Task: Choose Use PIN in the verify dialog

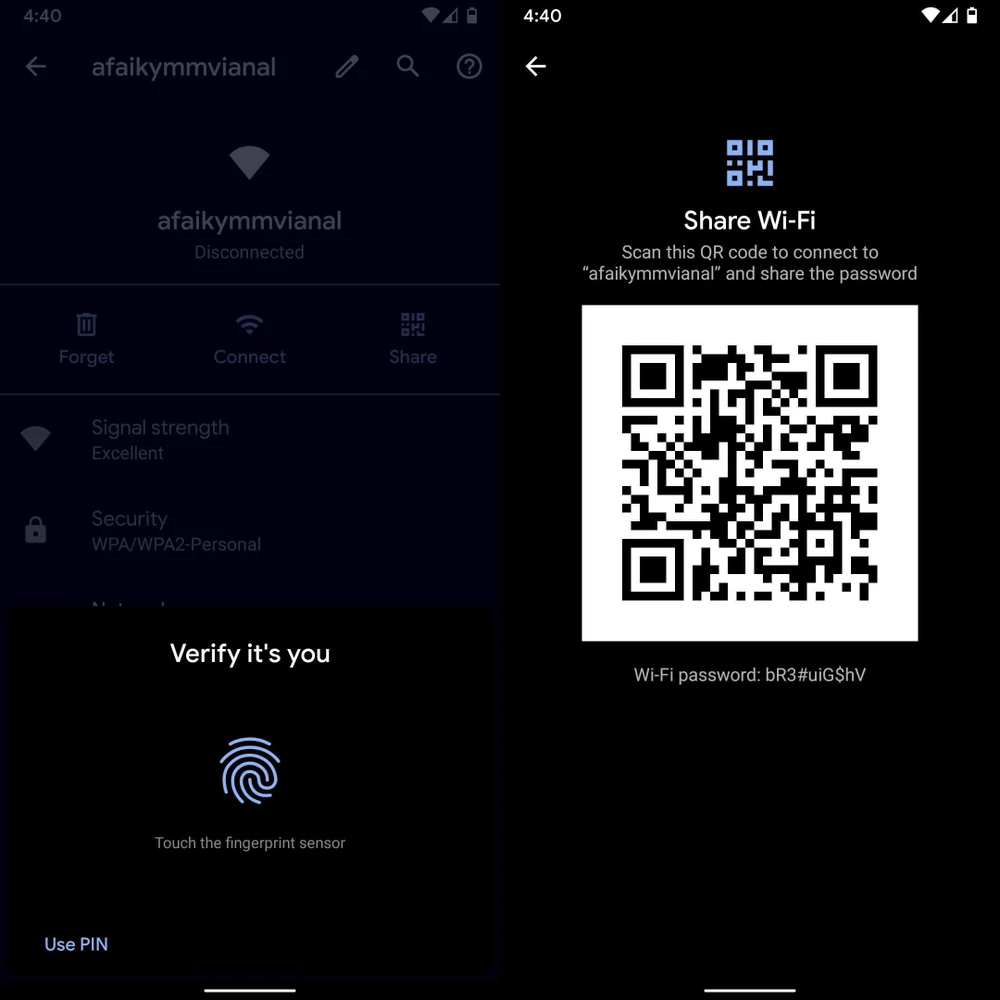Action: click(76, 944)
